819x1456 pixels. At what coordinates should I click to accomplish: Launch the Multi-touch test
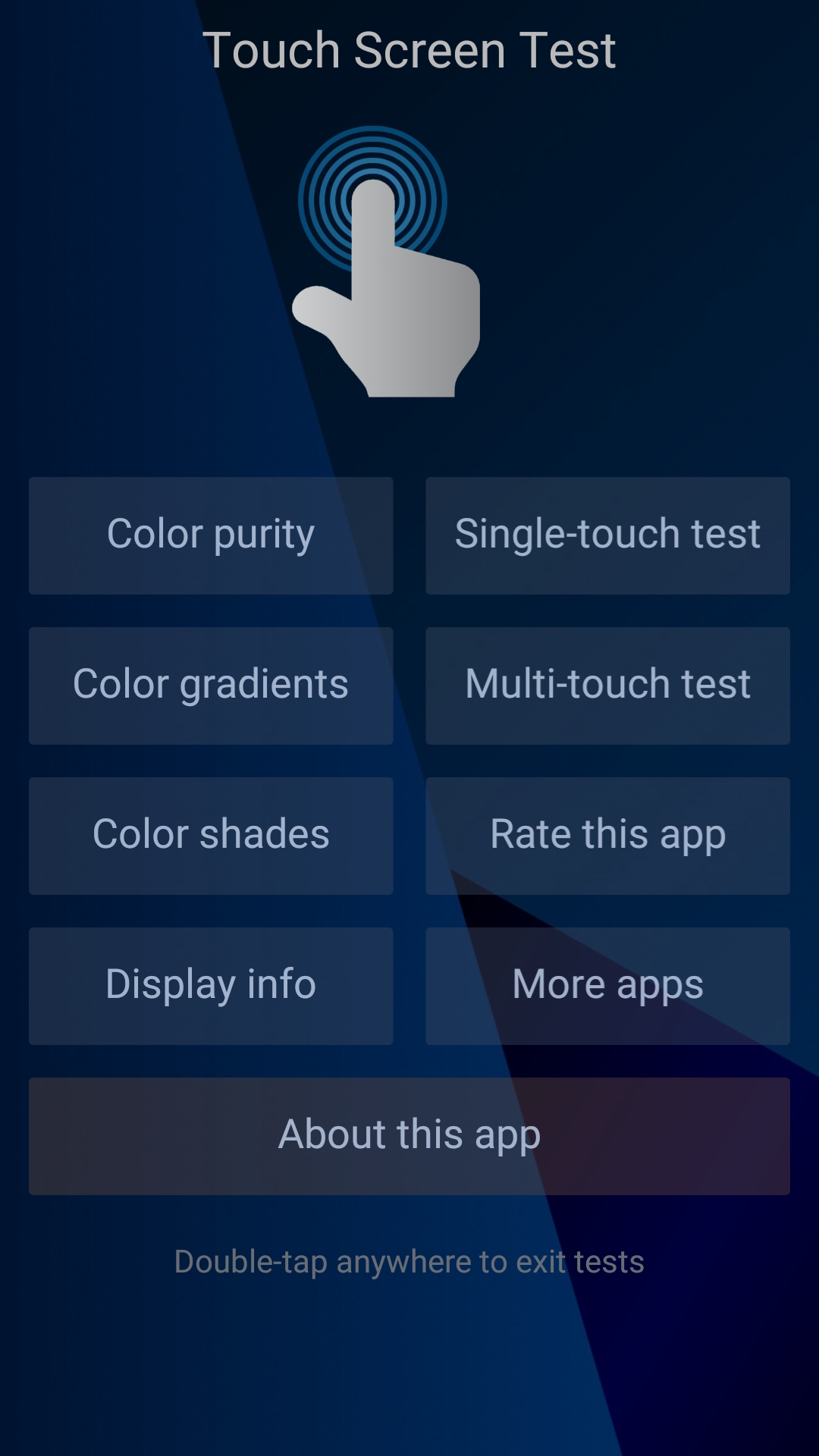click(x=607, y=685)
